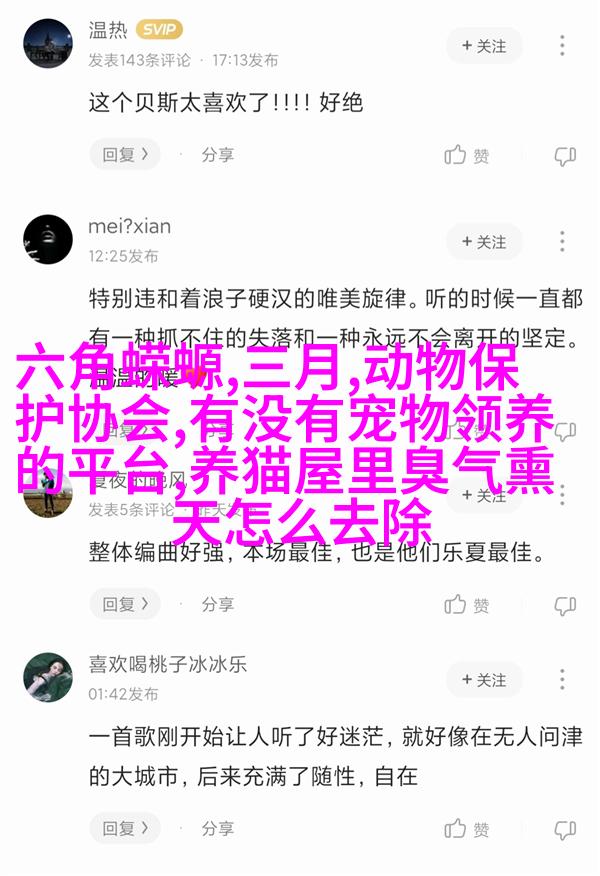Like the 整体编曲好强 comment

coord(467,605)
